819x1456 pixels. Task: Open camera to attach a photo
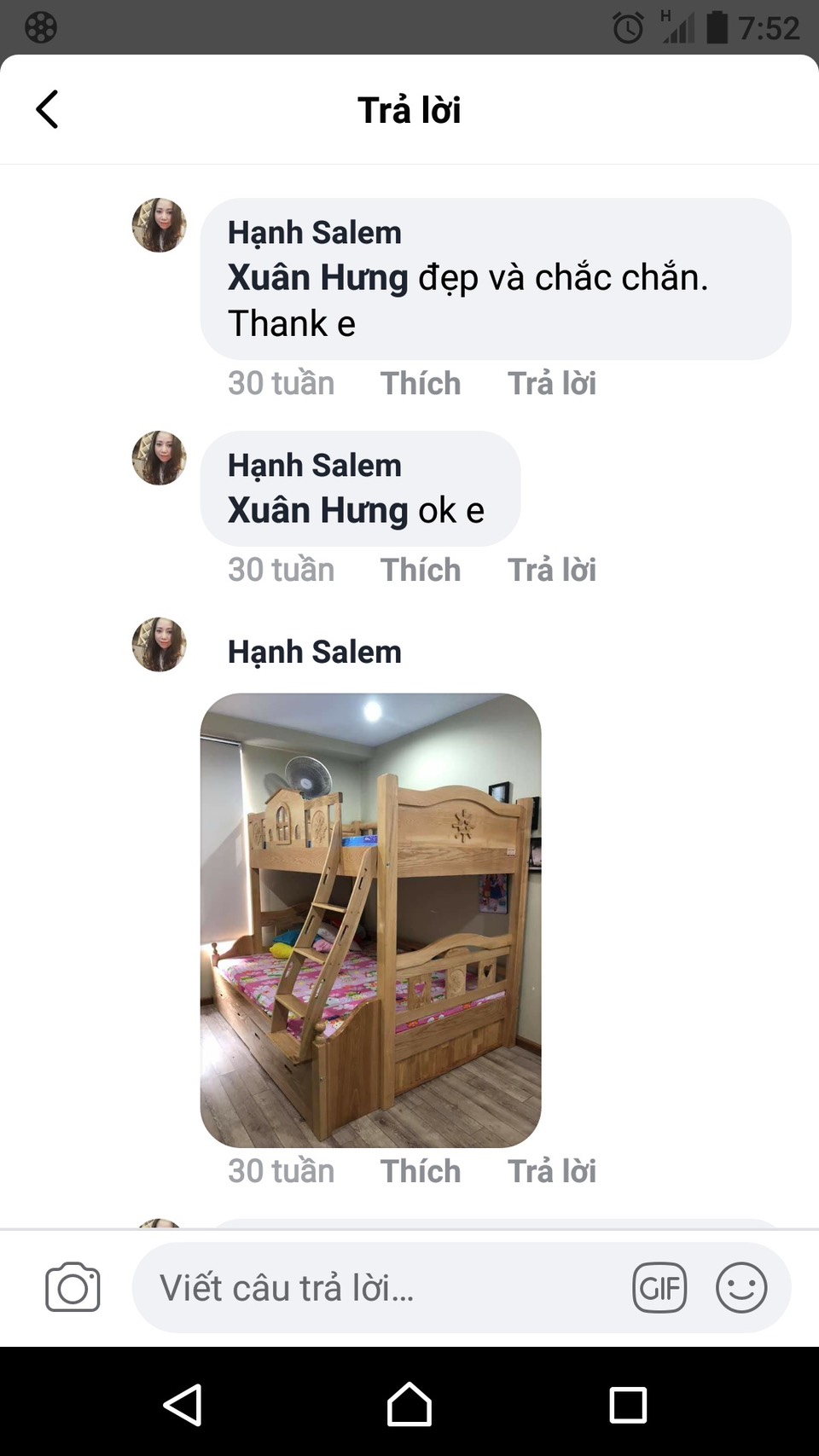pyautogui.click(x=73, y=1287)
